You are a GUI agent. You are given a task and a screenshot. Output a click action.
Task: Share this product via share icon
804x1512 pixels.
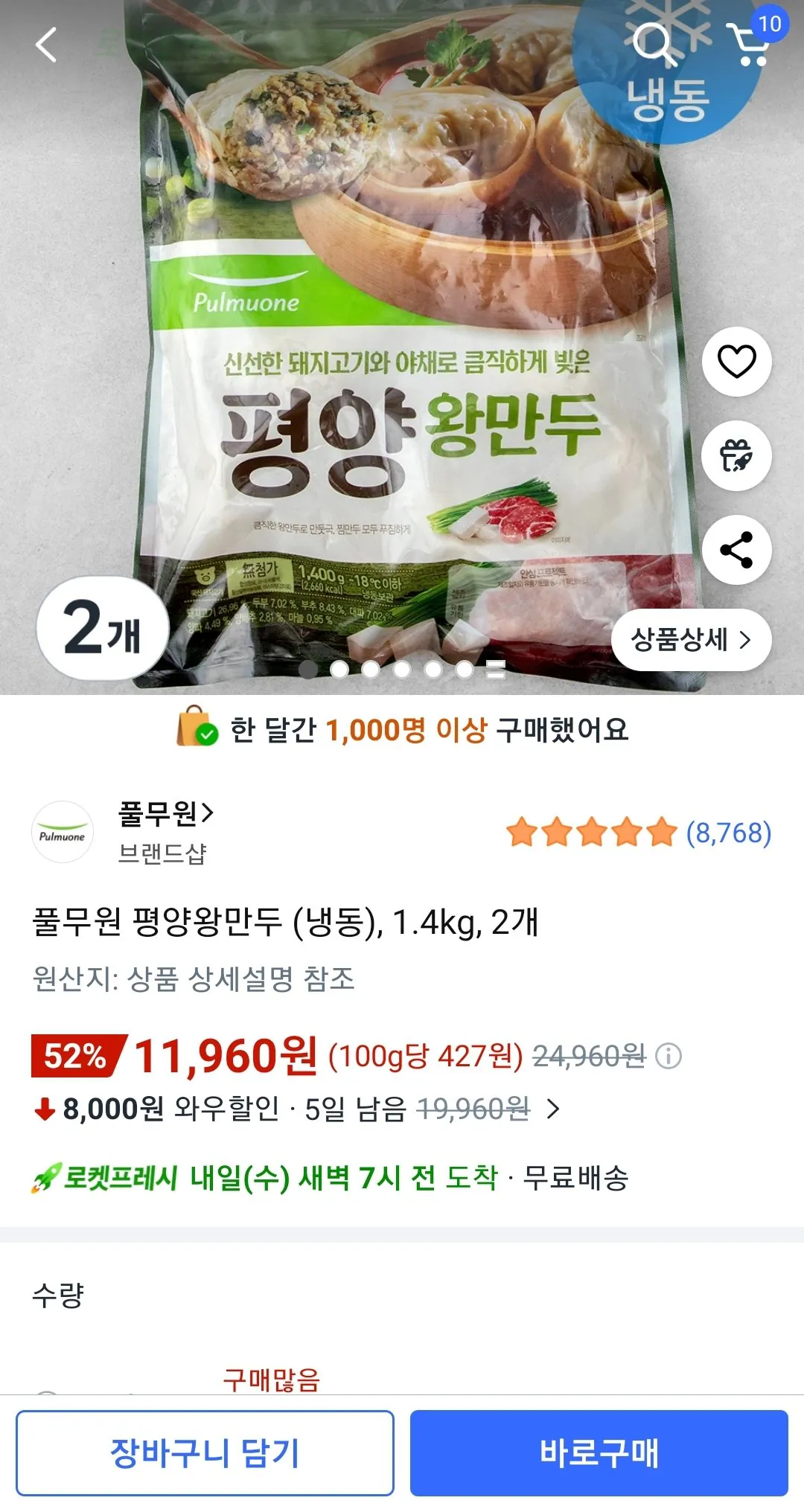pos(736,551)
